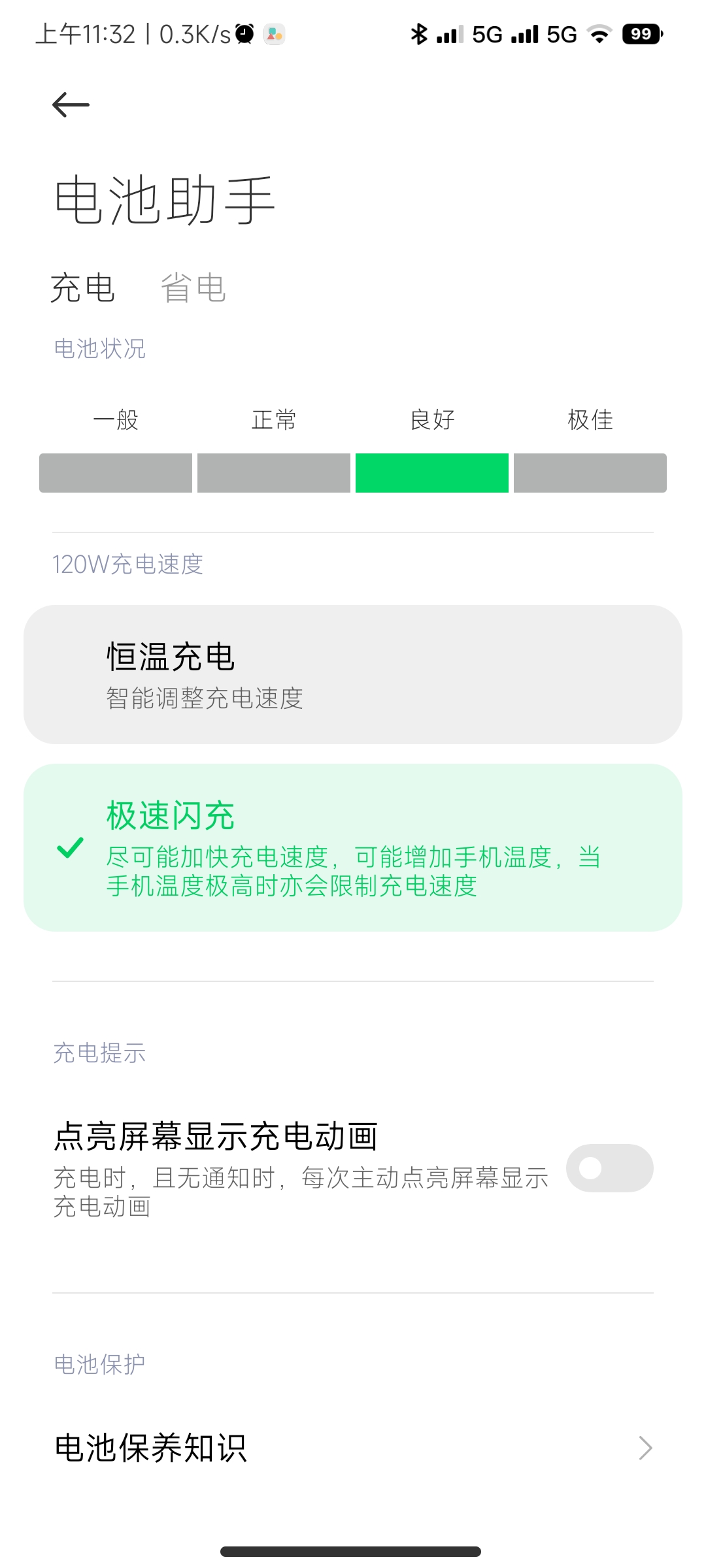The image size is (706, 1568).
Task: Open 电池保养知识
Action: click(x=353, y=1448)
